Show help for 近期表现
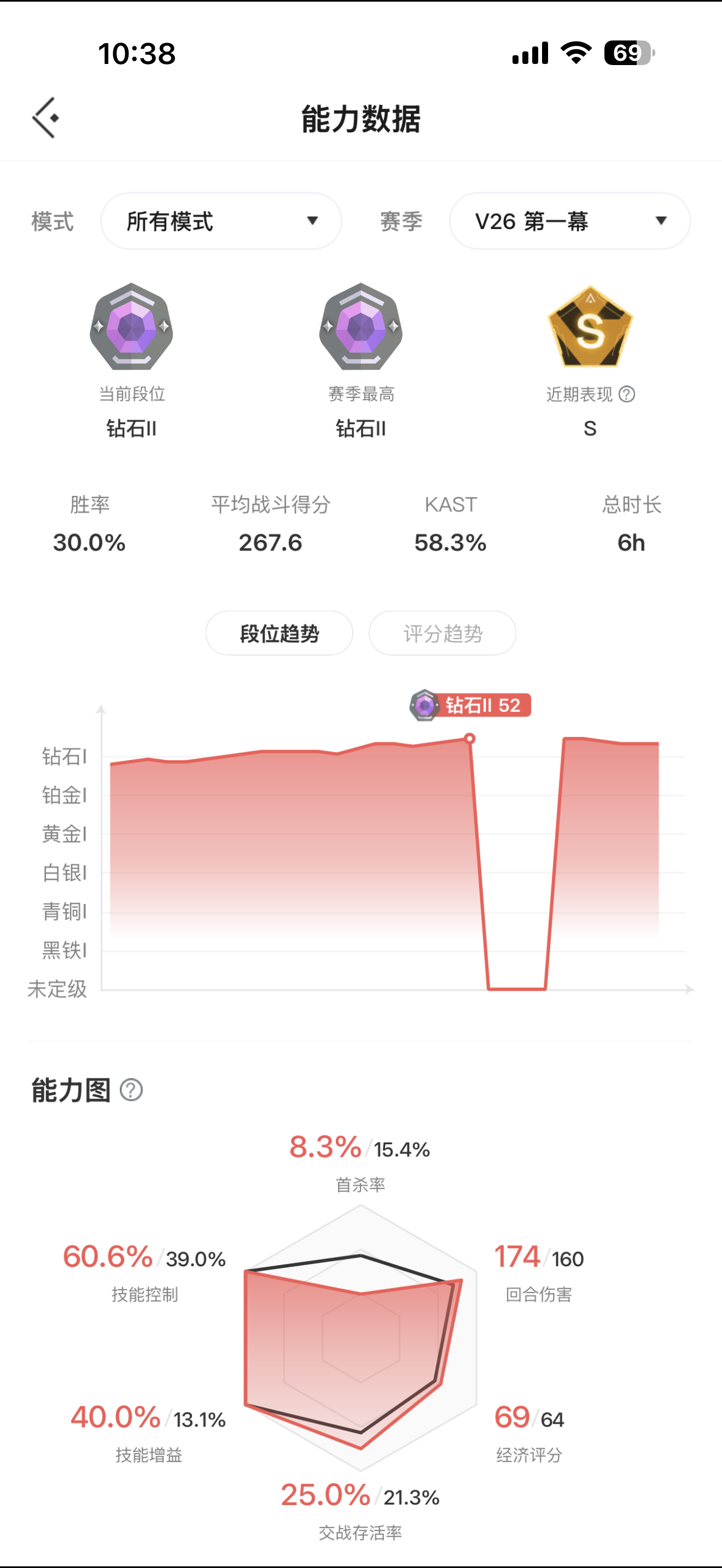 626,394
